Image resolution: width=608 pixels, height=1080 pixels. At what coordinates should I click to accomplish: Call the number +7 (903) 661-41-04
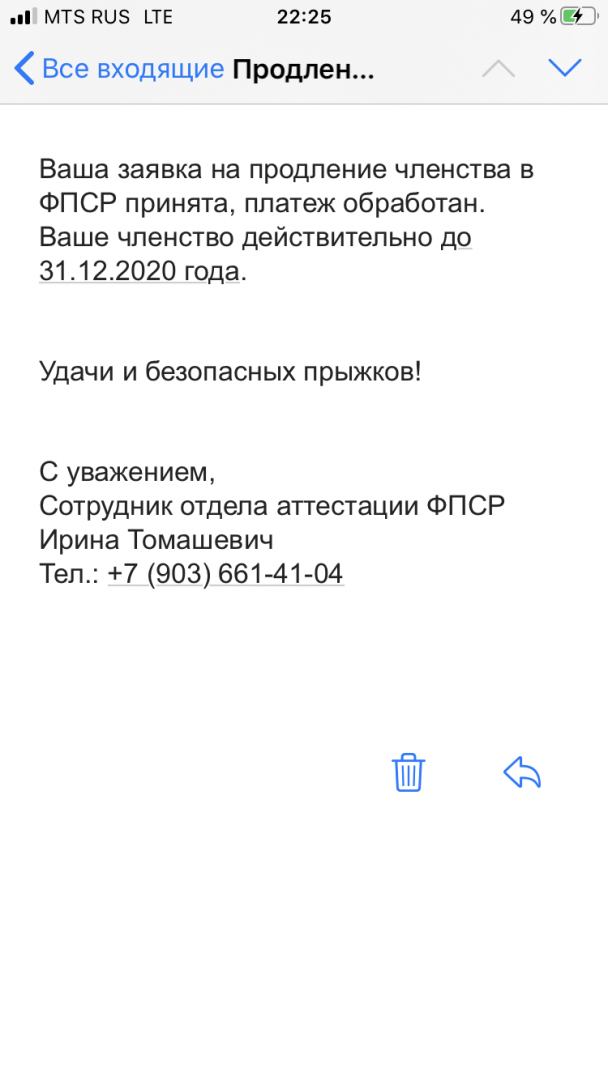226,574
